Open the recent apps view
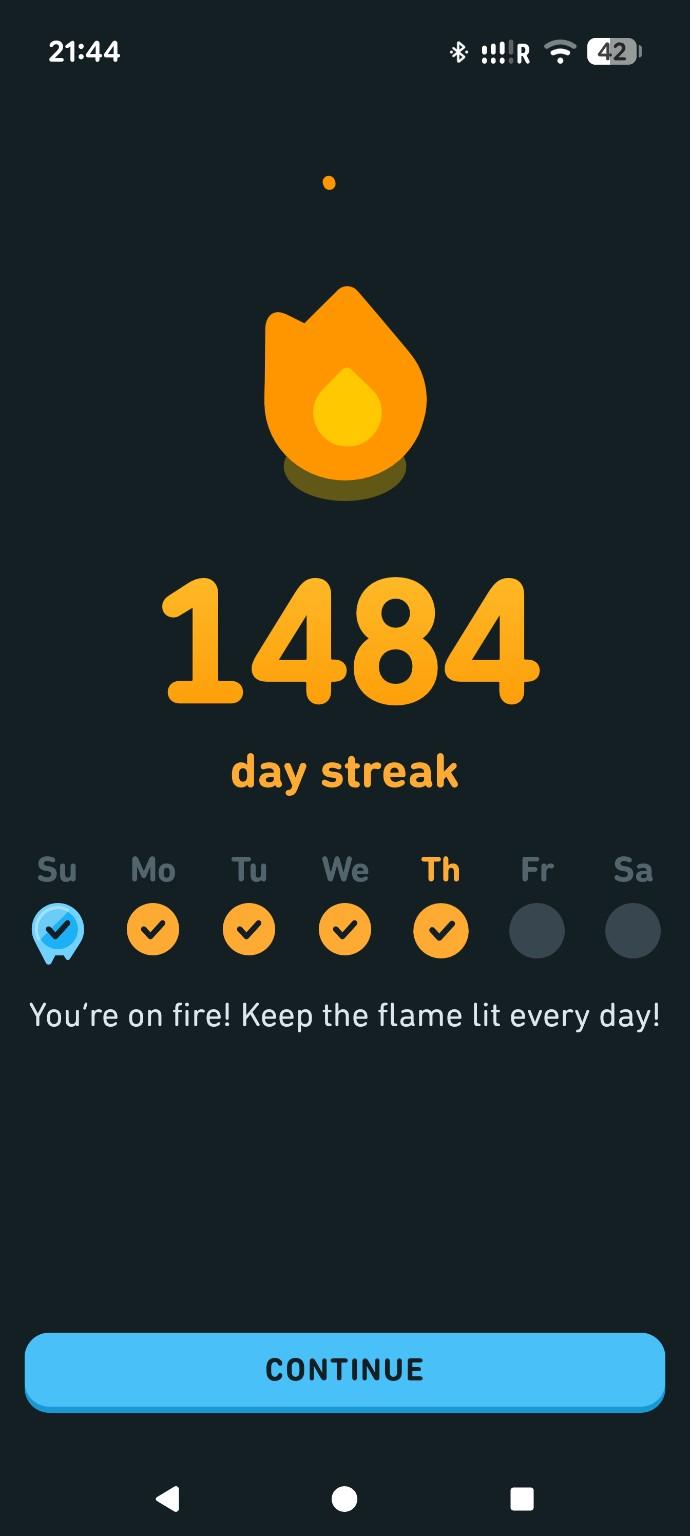Viewport: 690px width, 1536px height. (521, 1497)
